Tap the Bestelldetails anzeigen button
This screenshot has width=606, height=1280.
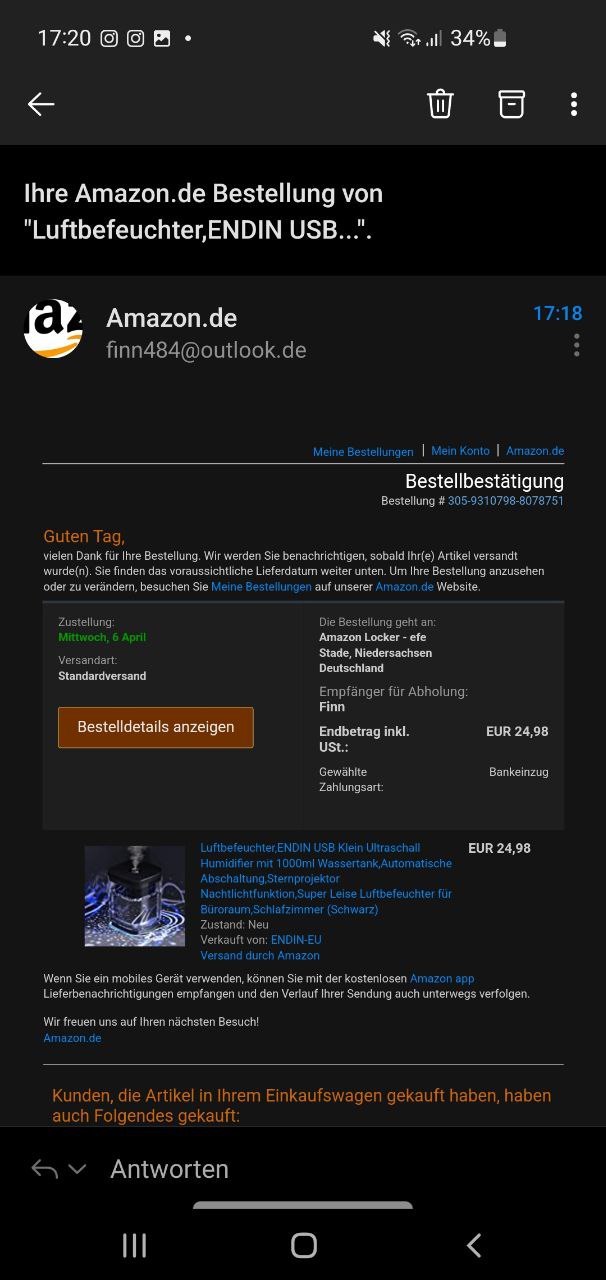pos(156,727)
